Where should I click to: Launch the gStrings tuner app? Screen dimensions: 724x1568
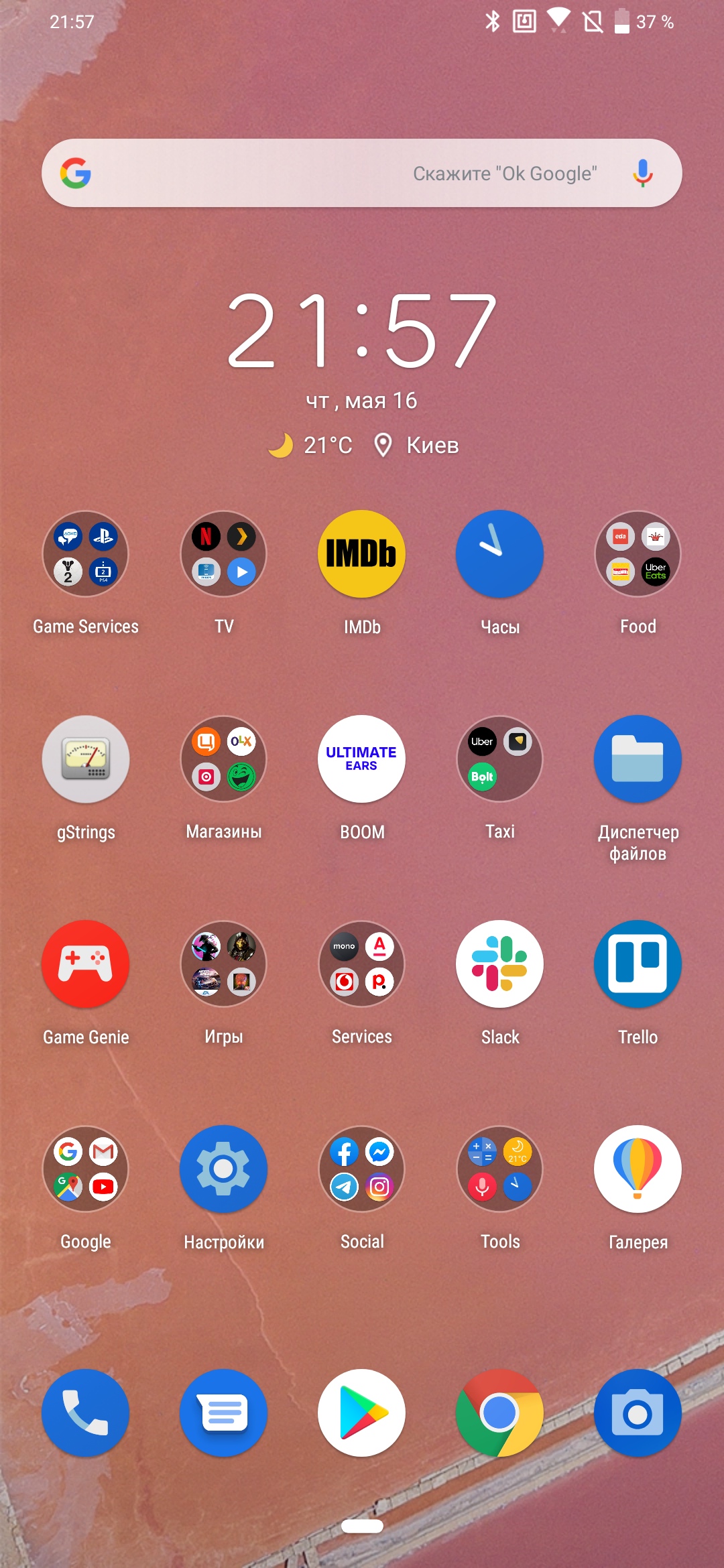[x=86, y=759]
